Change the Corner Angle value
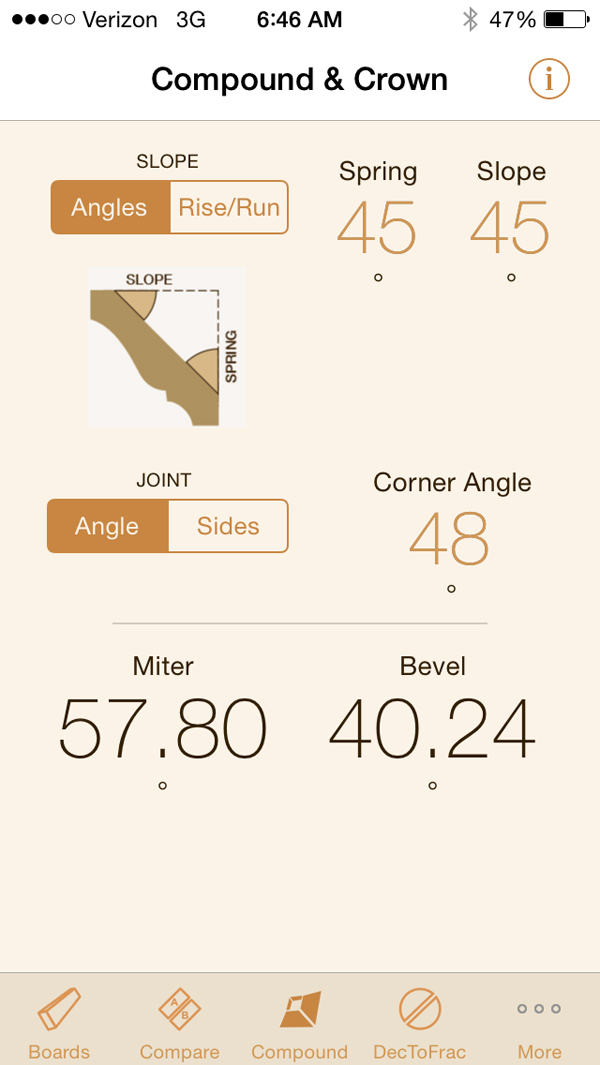 pos(450,540)
